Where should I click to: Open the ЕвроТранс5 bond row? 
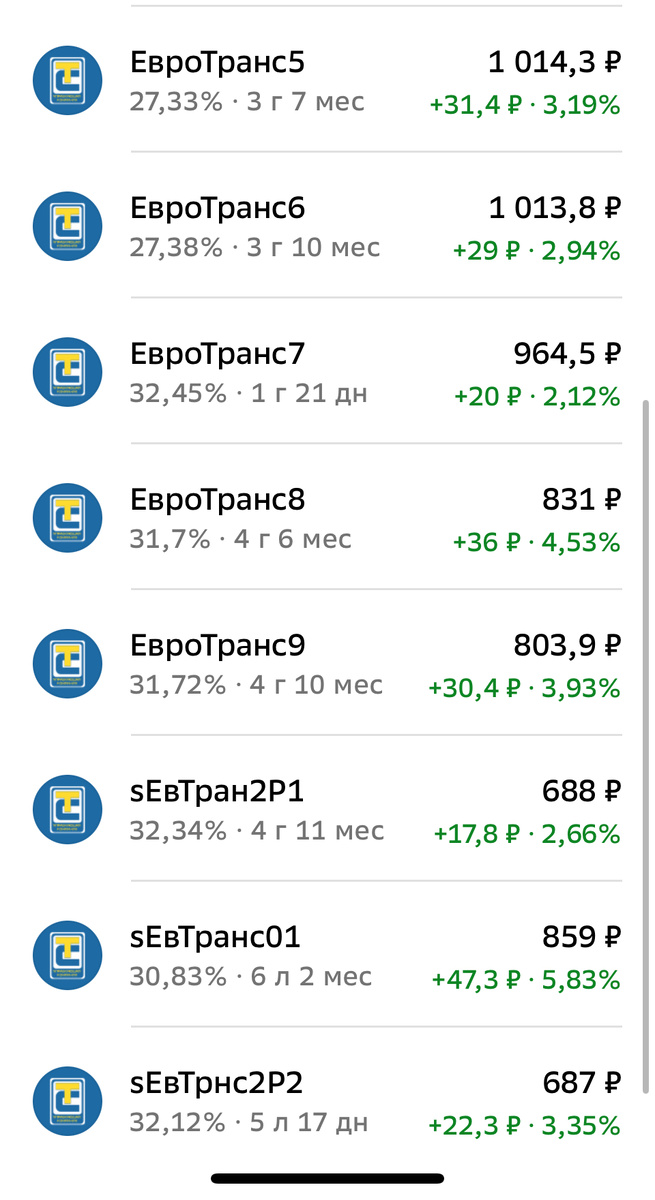[x=327, y=80]
